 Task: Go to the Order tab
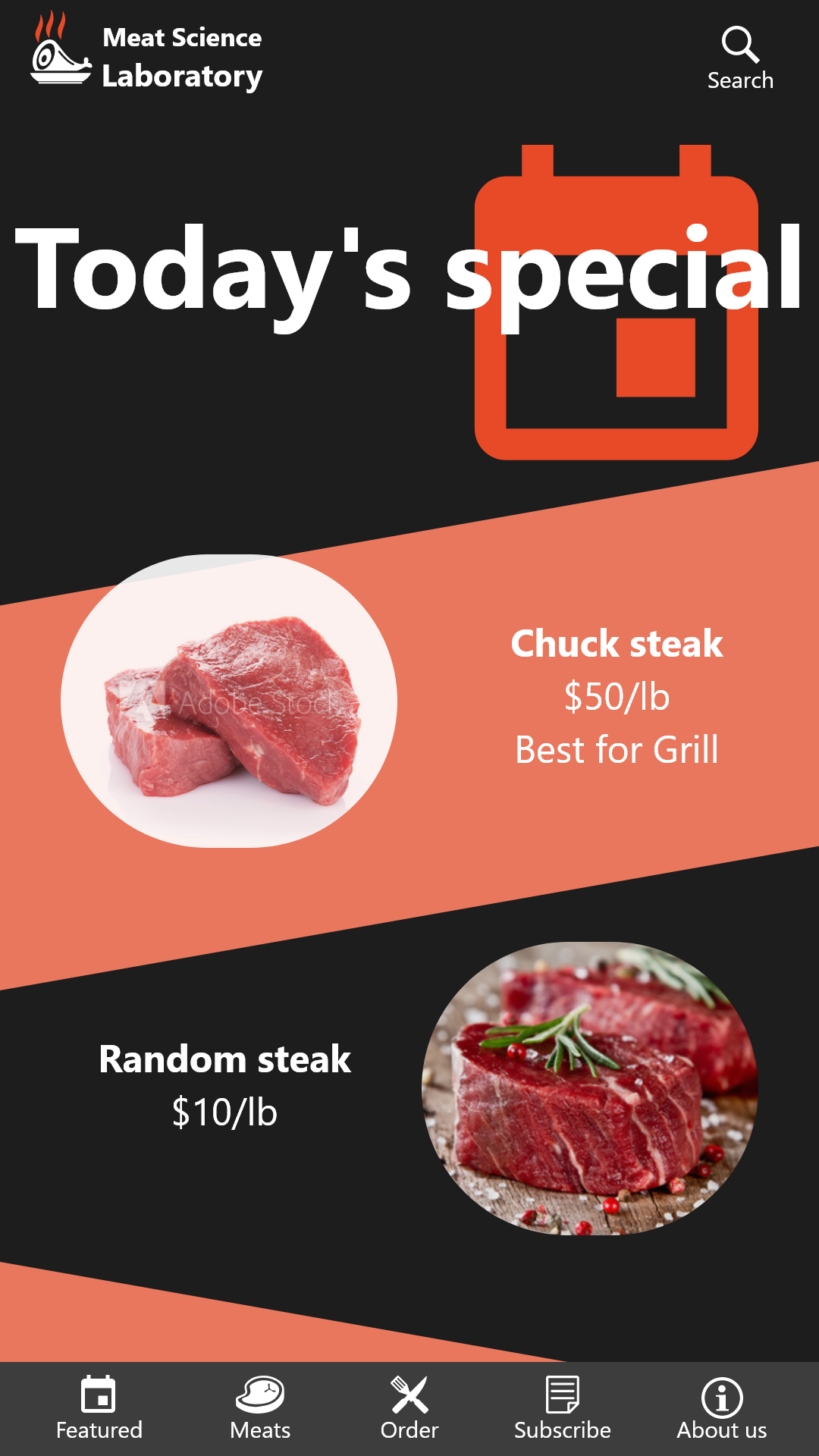(x=409, y=1407)
